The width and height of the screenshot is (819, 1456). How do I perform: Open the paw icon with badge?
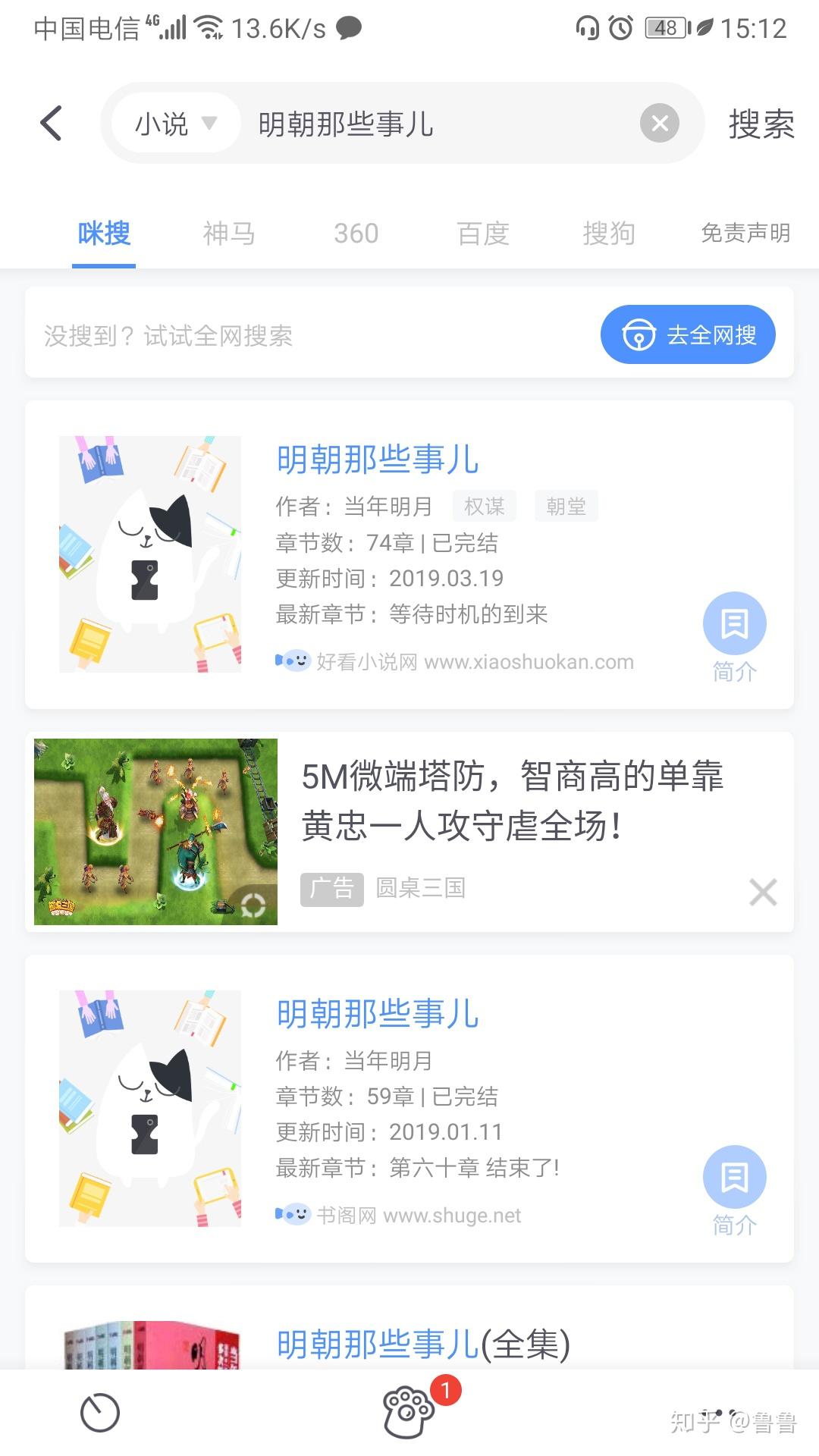point(409,1412)
